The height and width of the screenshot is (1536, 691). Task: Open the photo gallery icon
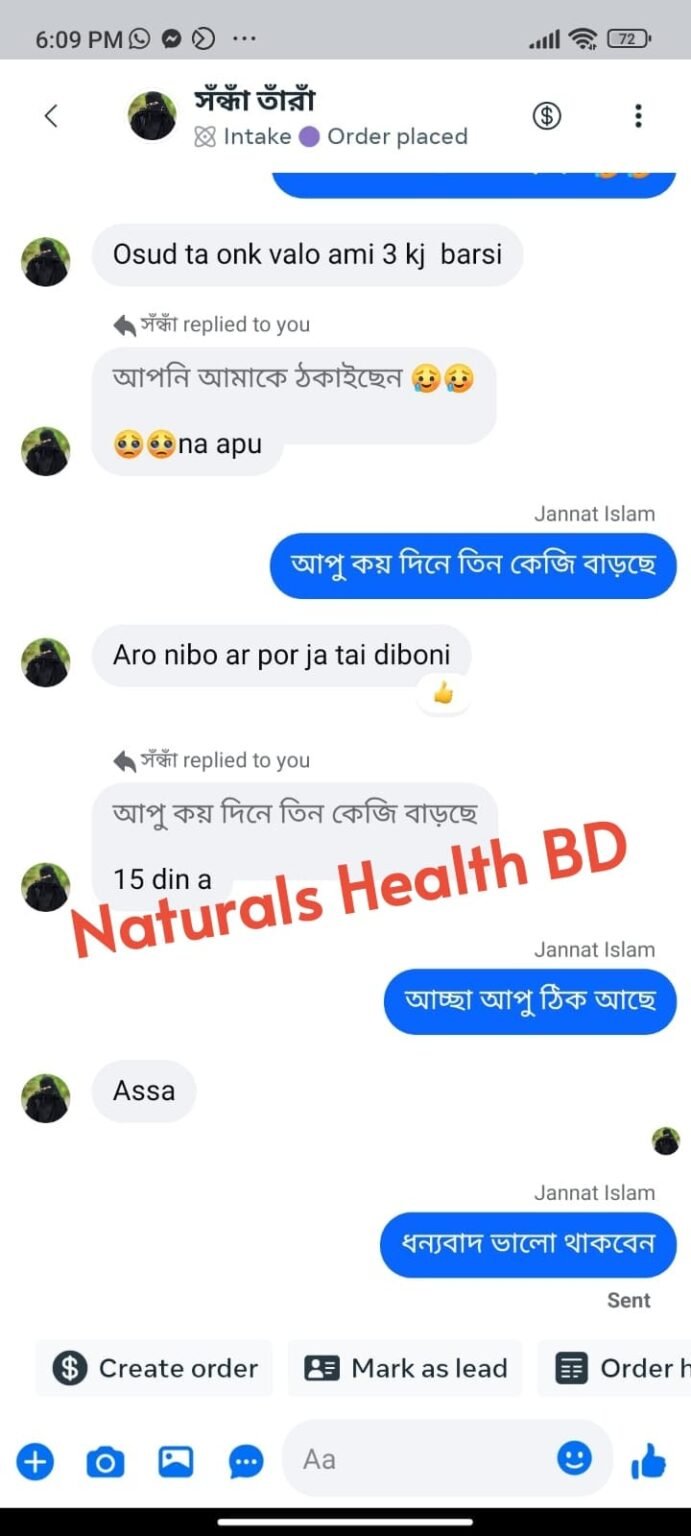176,1462
